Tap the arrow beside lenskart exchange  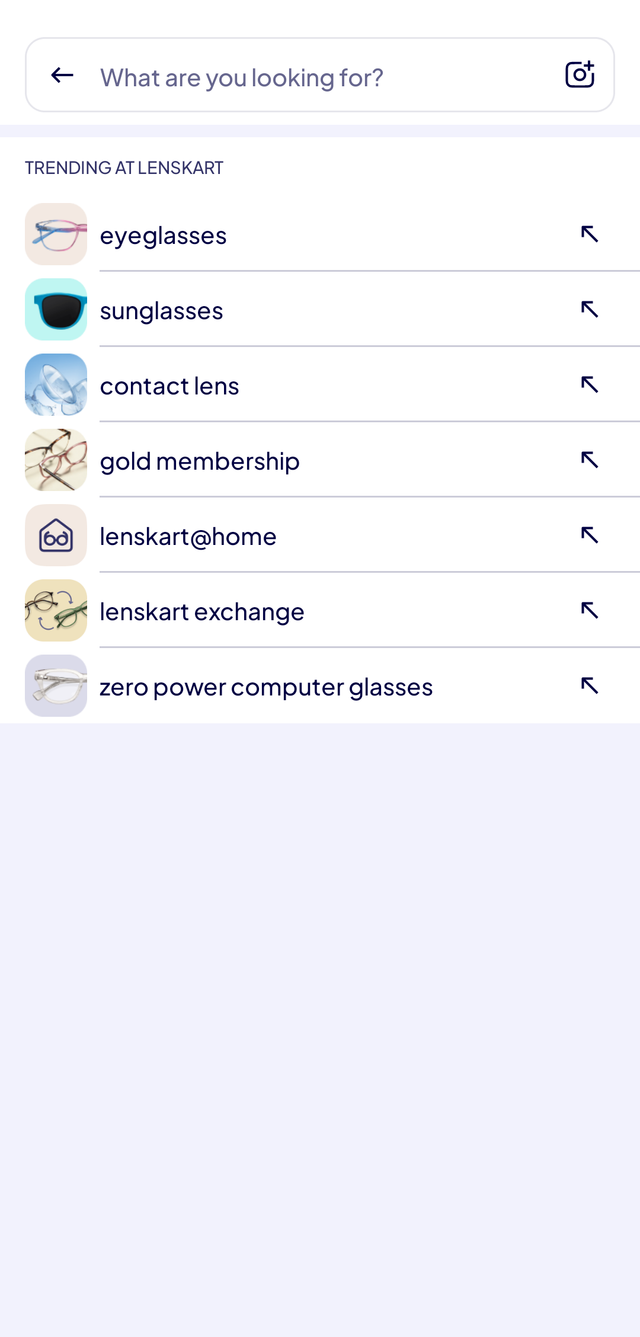(590, 610)
